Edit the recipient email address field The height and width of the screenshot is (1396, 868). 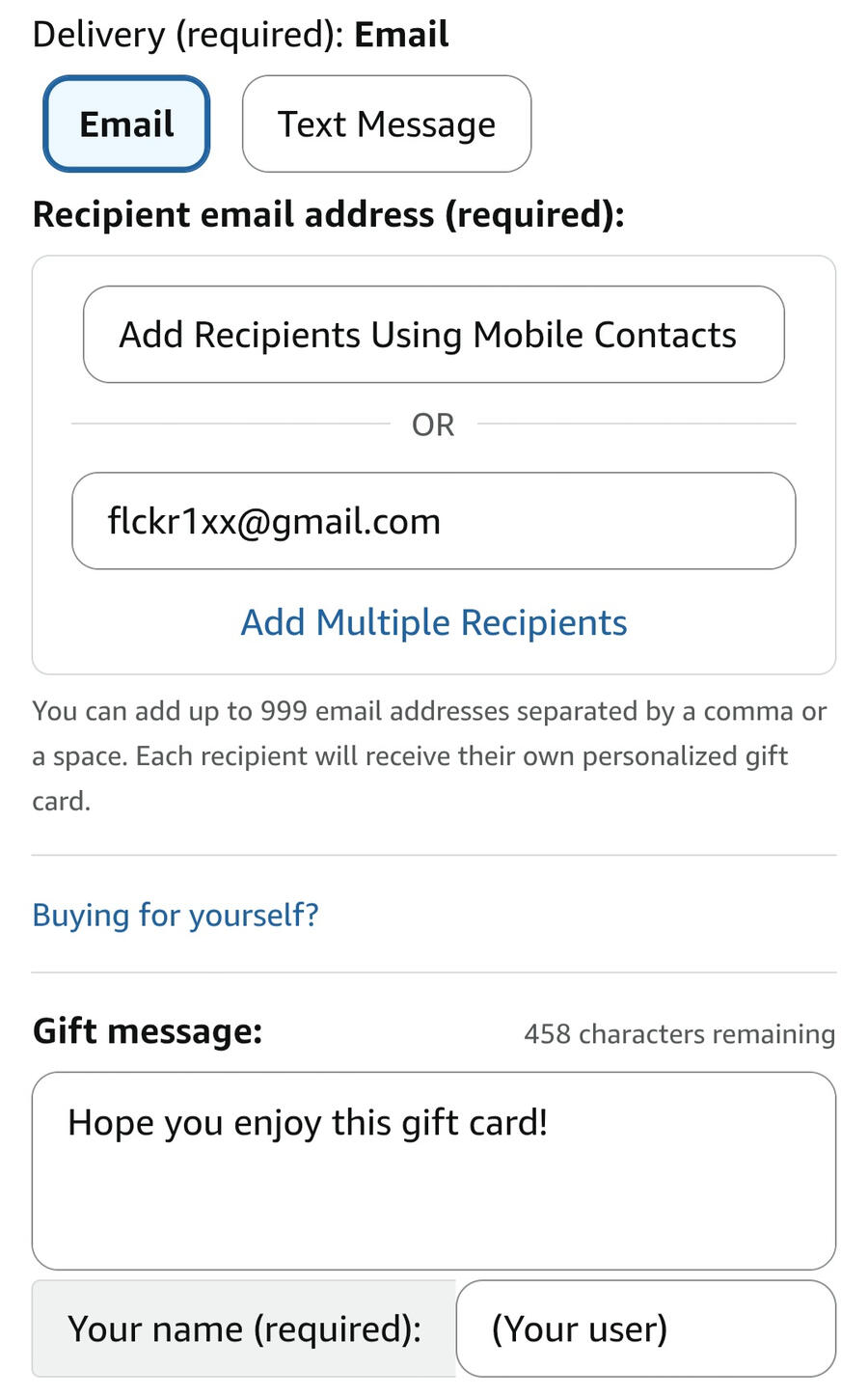coord(433,521)
